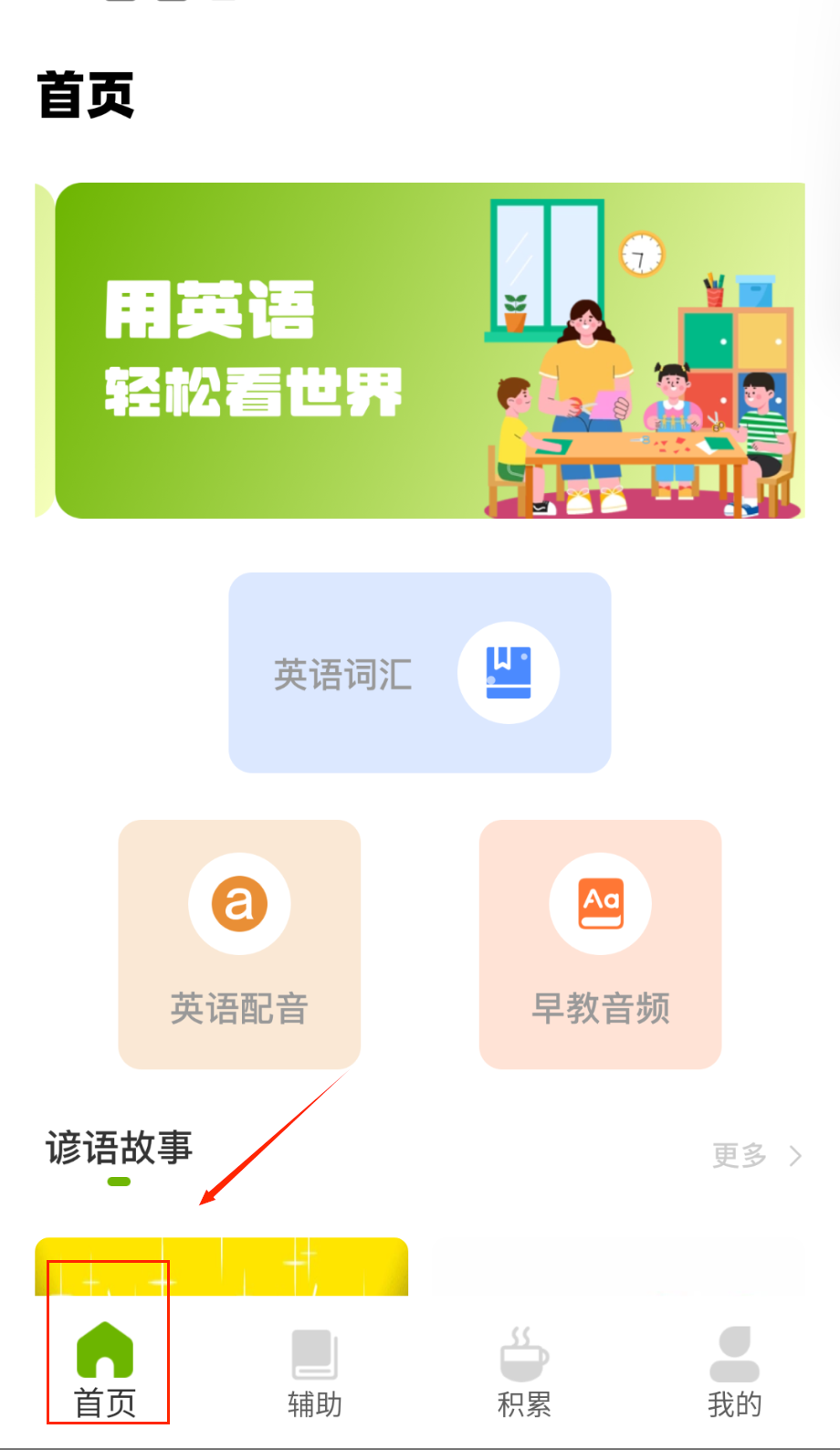This screenshot has width=840, height=1450.
Task: Go to the 我的 tab
Action: pyautogui.click(x=734, y=1371)
